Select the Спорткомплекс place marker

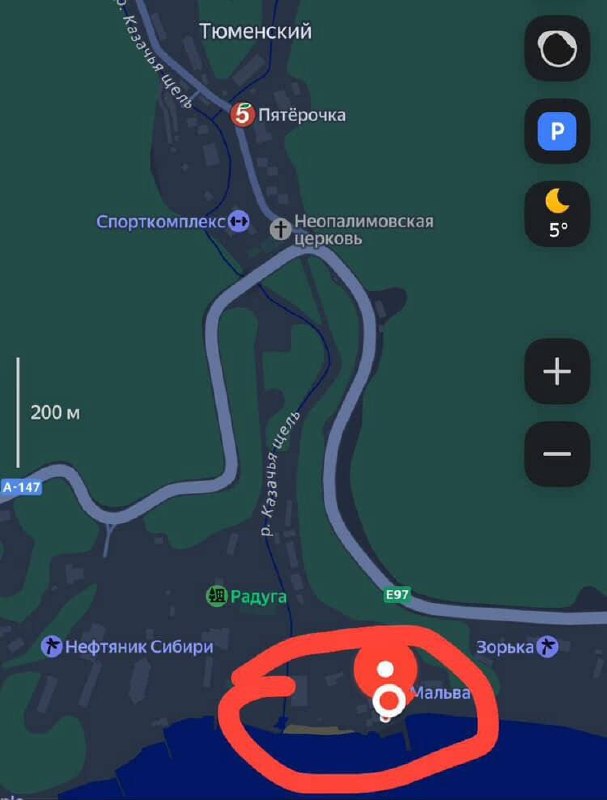(x=238, y=222)
